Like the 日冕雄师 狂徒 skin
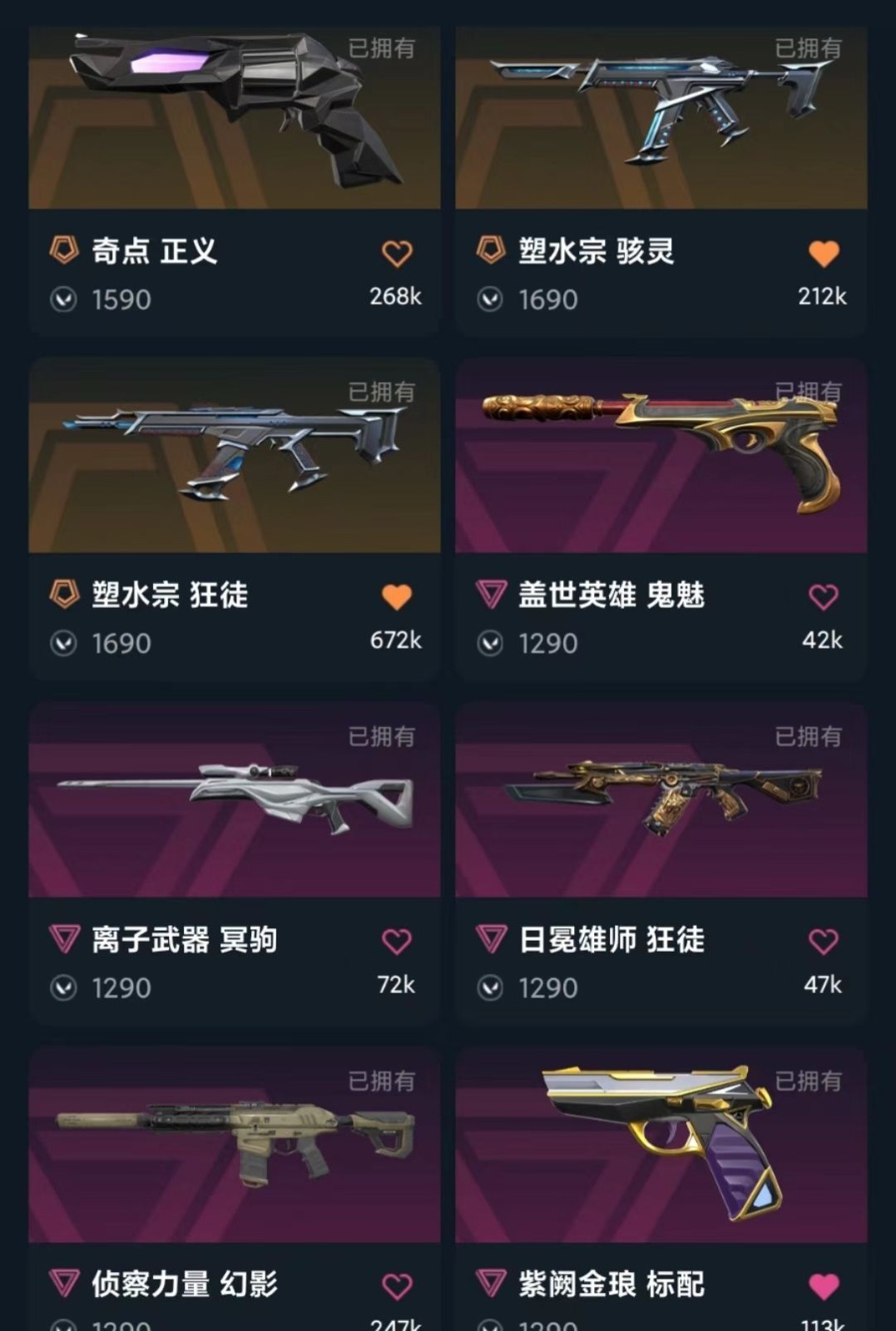This screenshot has height=1331, width=896. (824, 941)
